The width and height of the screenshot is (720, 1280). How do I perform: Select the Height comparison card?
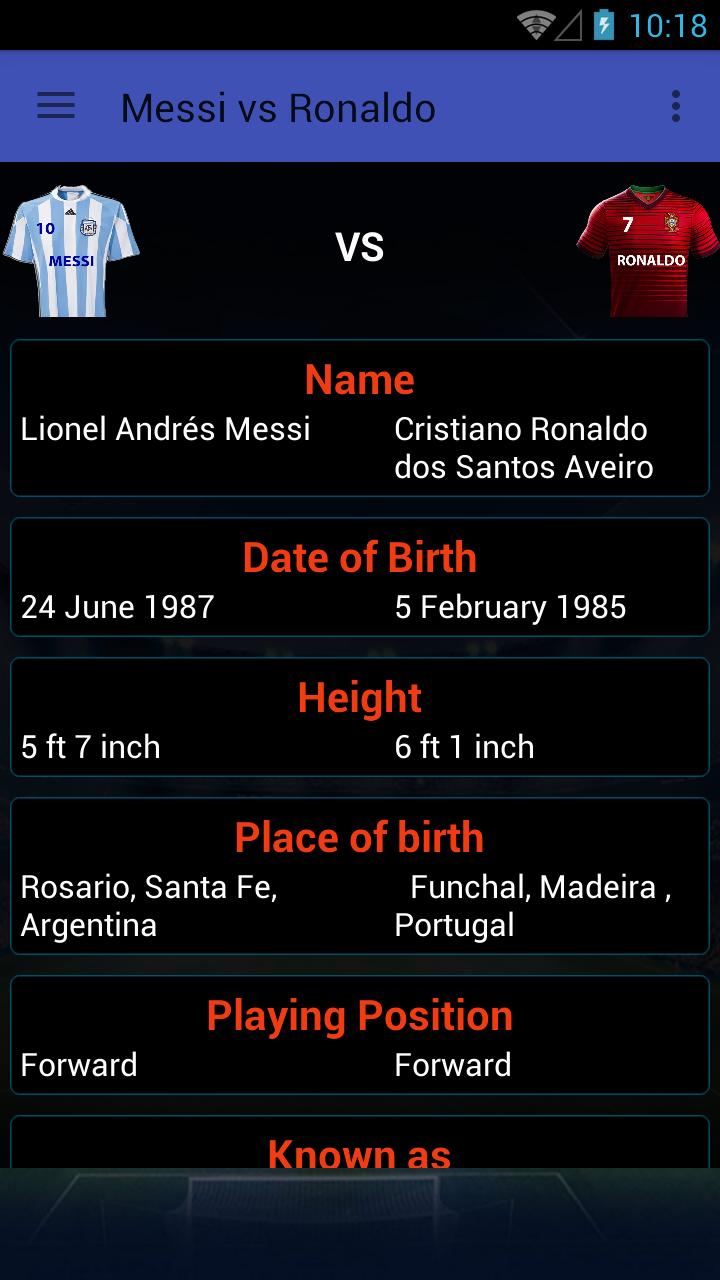[360, 716]
